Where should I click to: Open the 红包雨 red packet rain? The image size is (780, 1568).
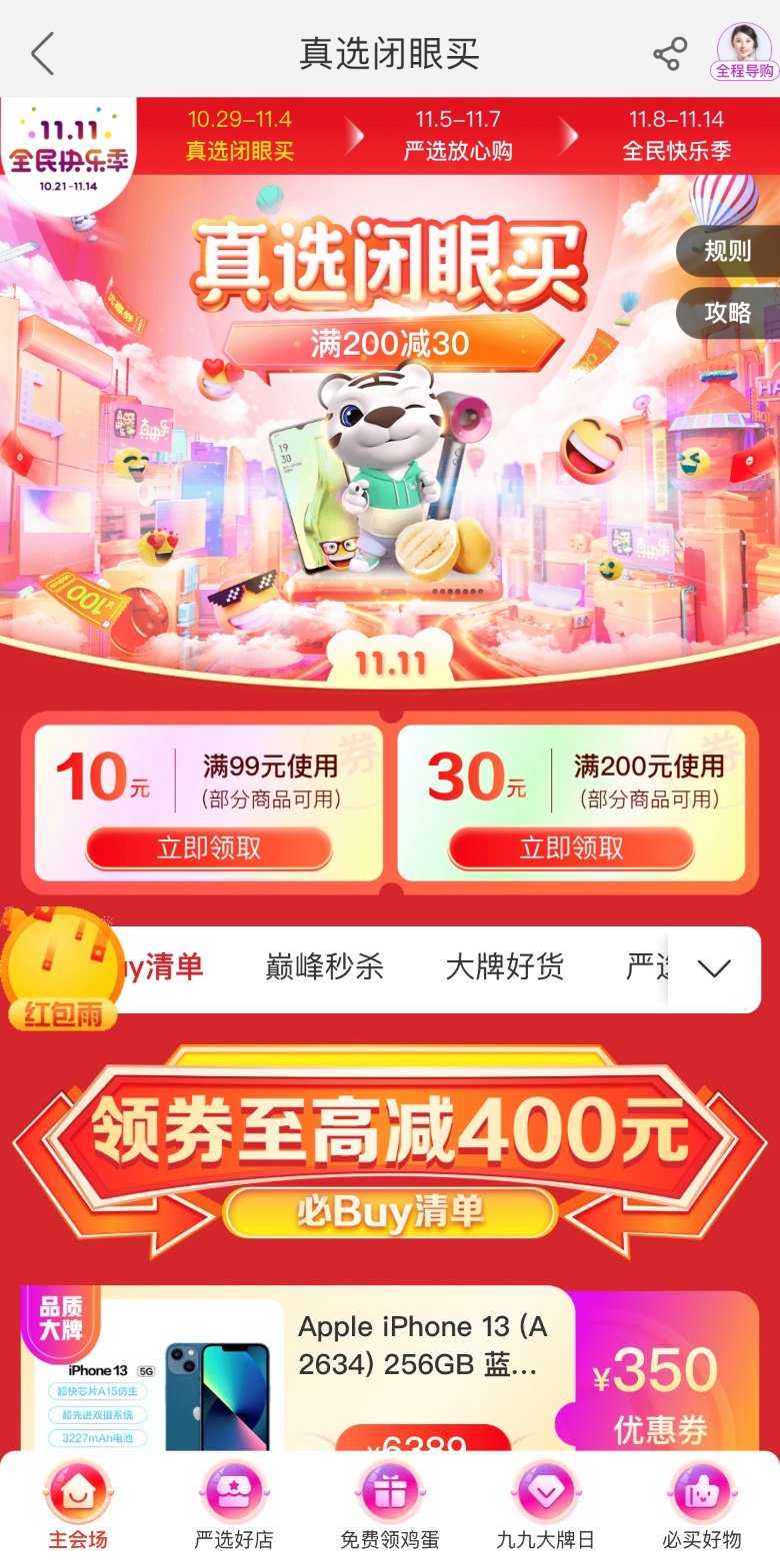62,969
